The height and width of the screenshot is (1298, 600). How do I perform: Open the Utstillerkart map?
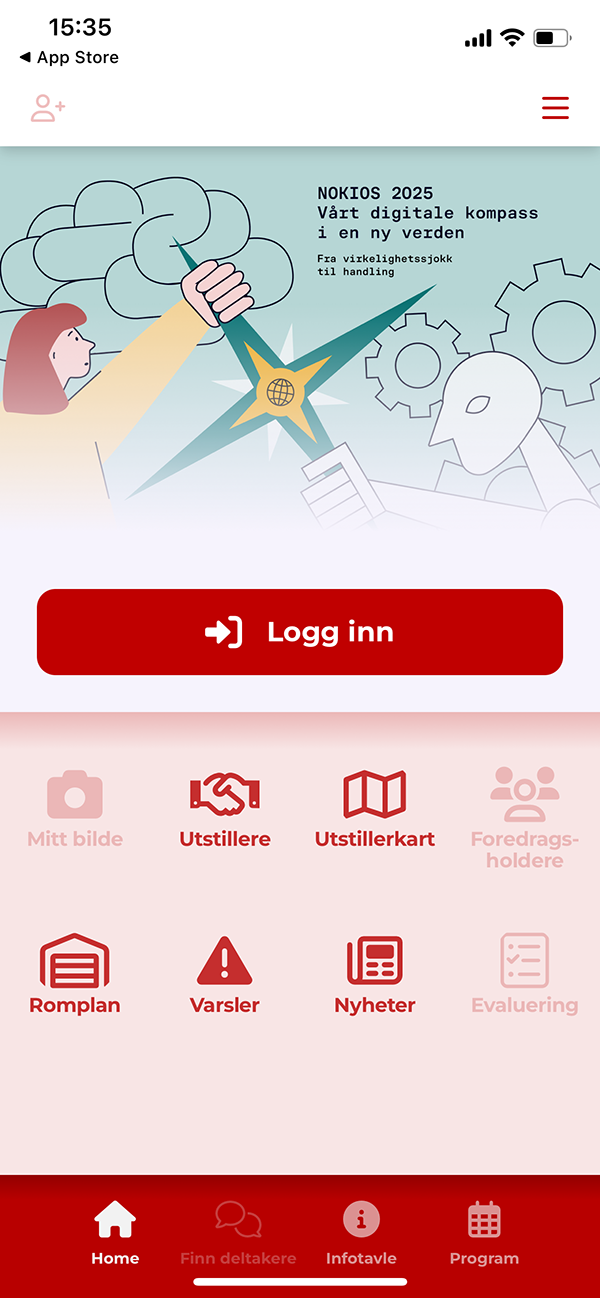coord(374,808)
